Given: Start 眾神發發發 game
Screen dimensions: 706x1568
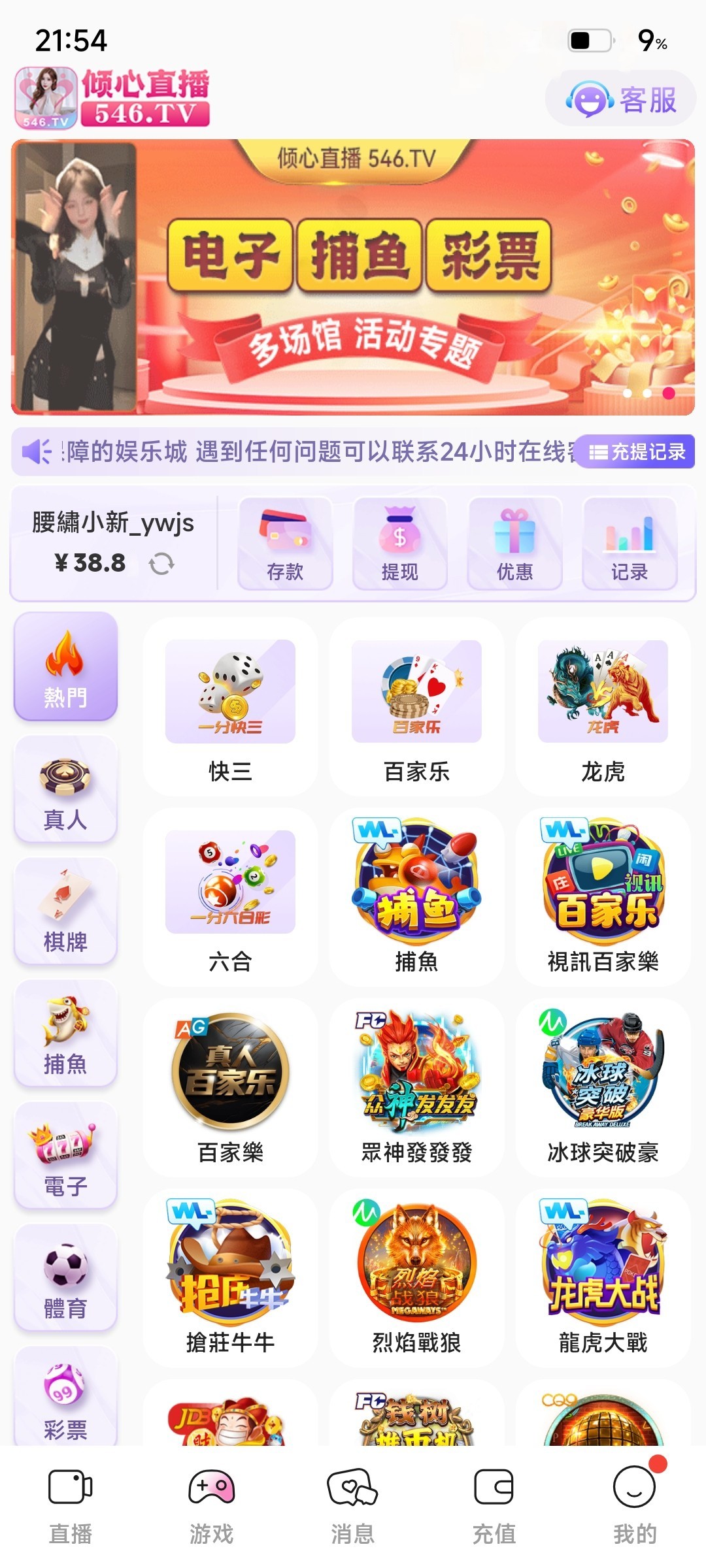Looking at the screenshot, I should 416,1087.
